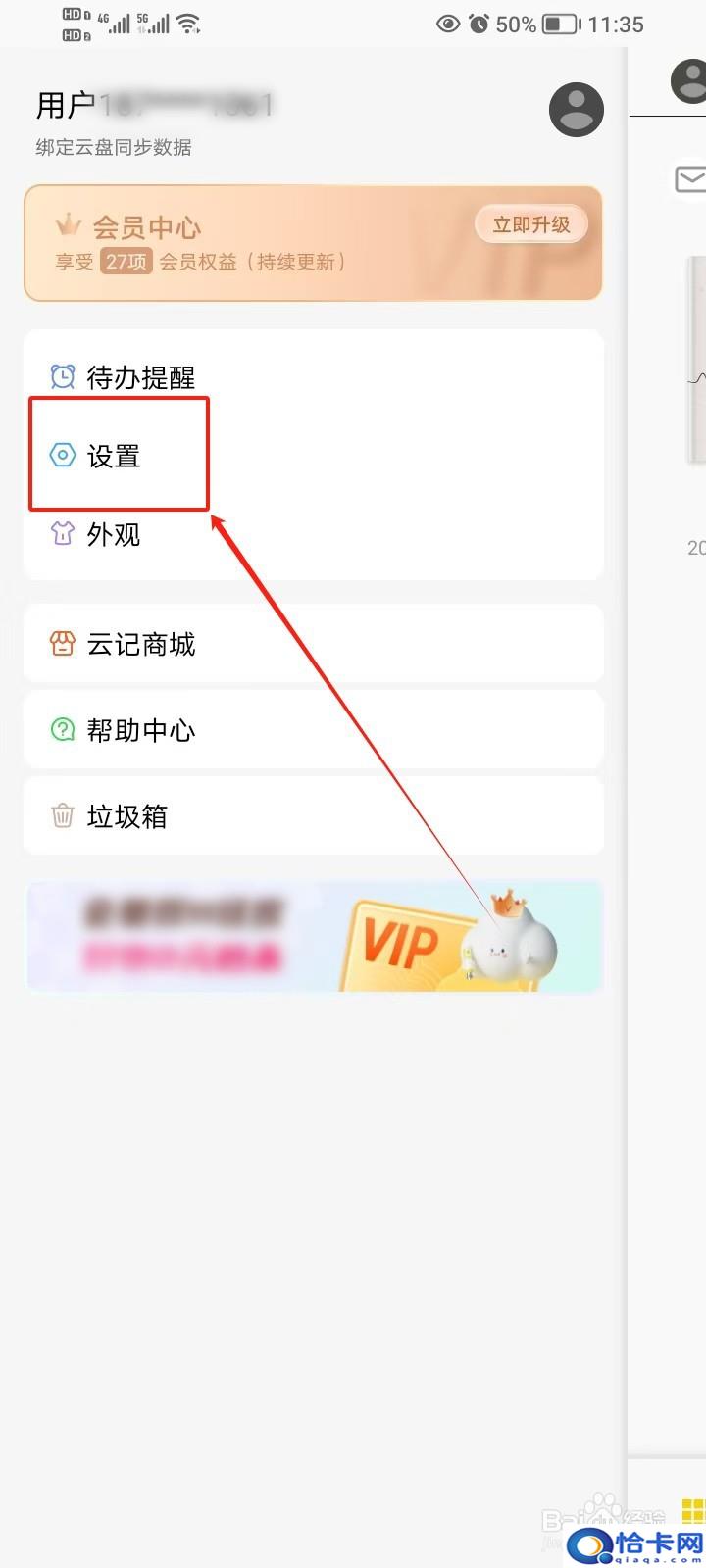Open 待办提醒 reminders

313,377
